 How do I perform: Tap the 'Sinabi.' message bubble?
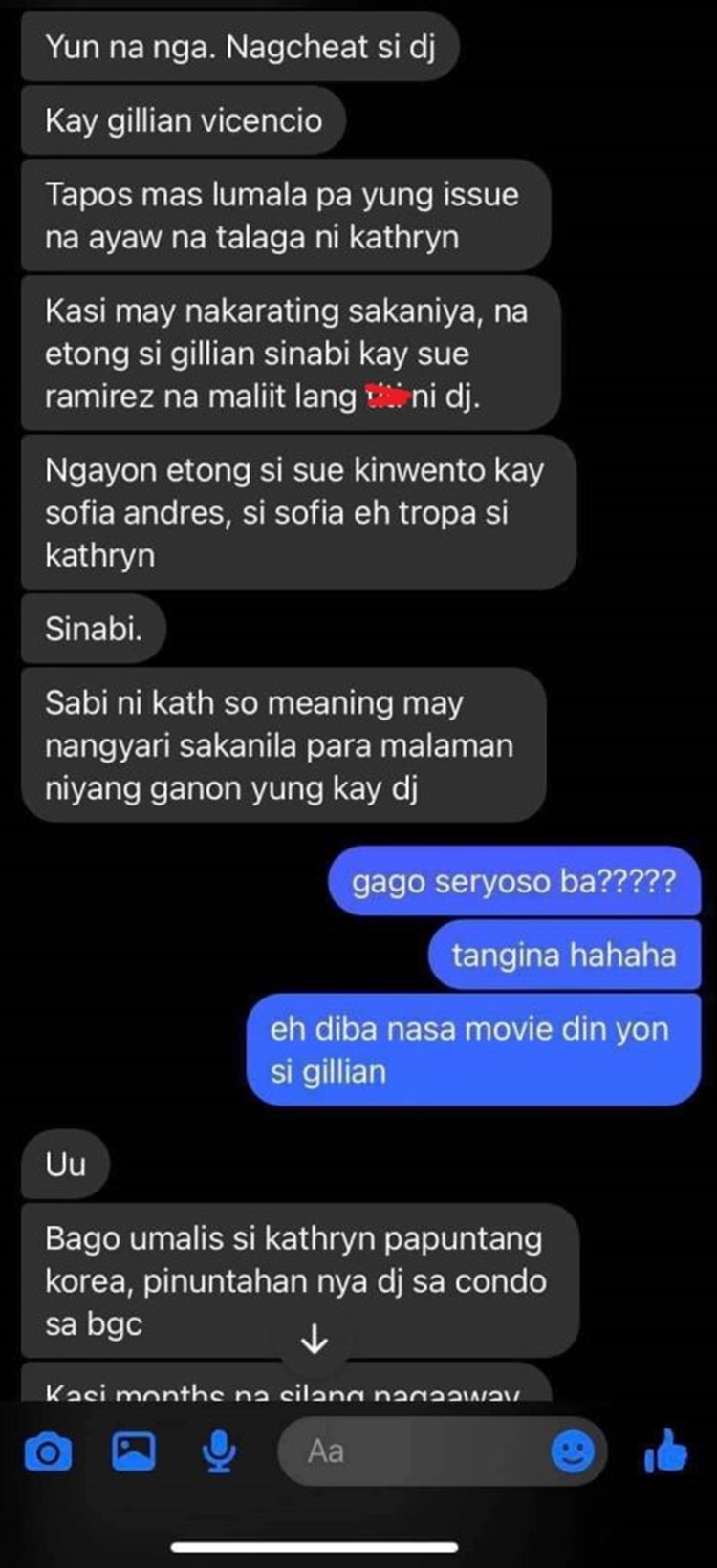click(x=93, y=626)
